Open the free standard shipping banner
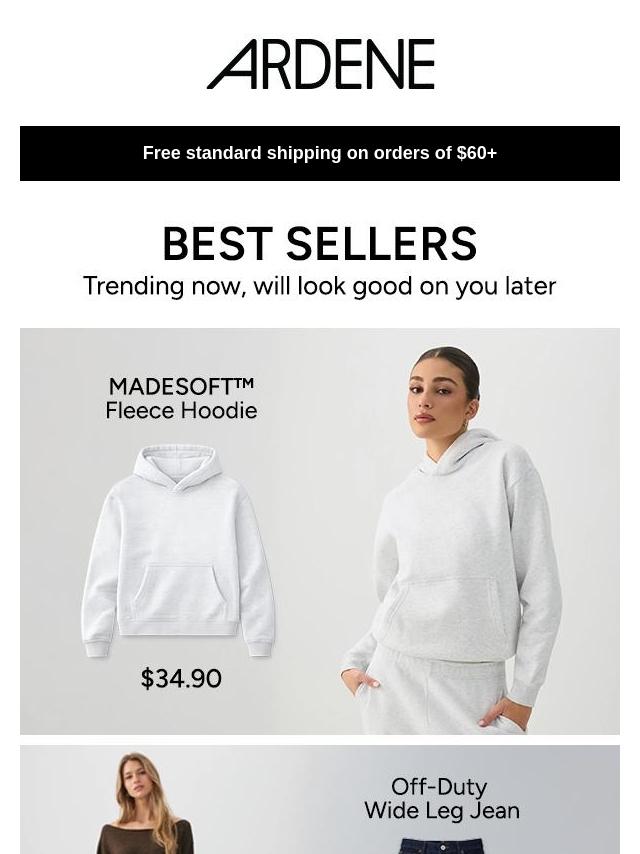The width and height of the screenshot is (640, 854). [320, 153]
